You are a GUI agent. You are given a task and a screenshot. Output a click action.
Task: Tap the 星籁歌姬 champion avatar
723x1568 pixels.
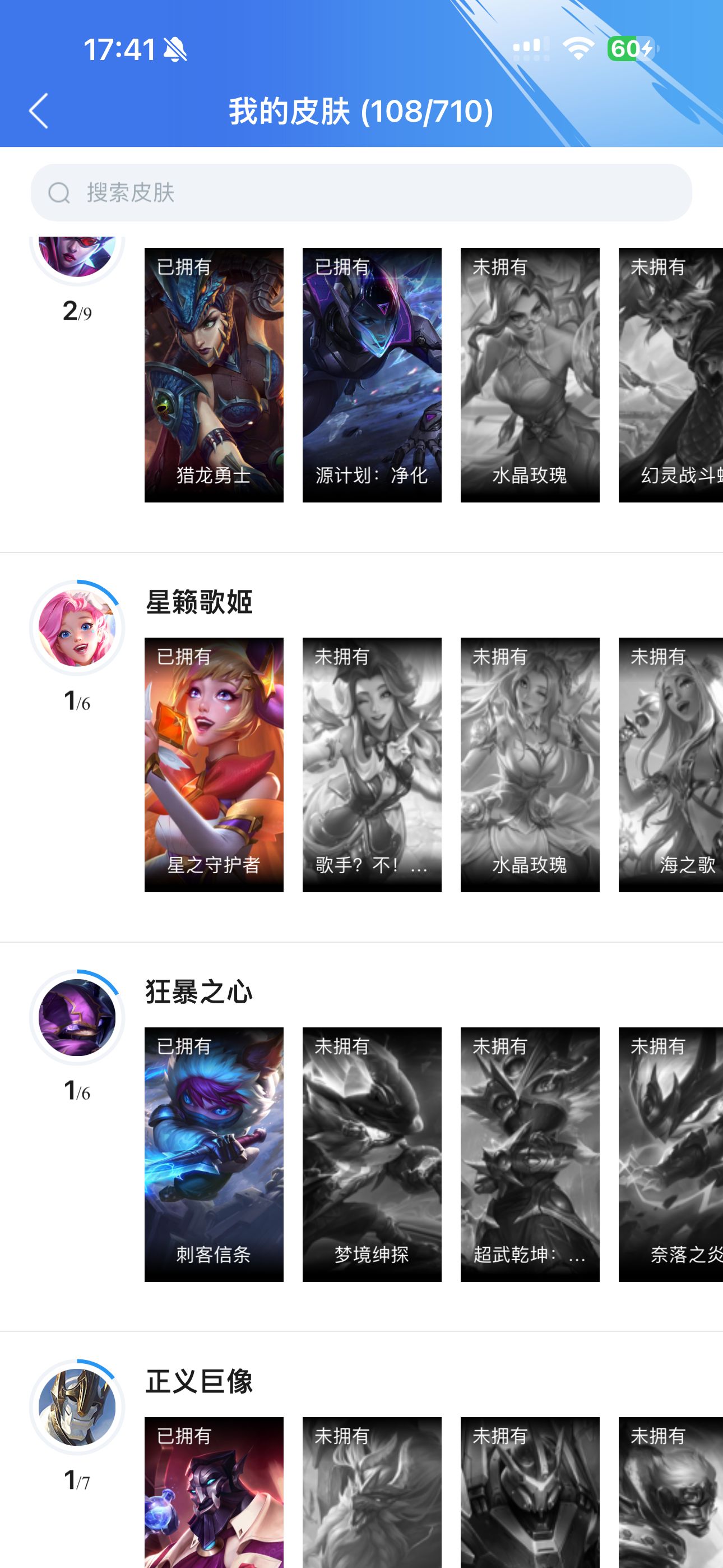click(77, 628)
